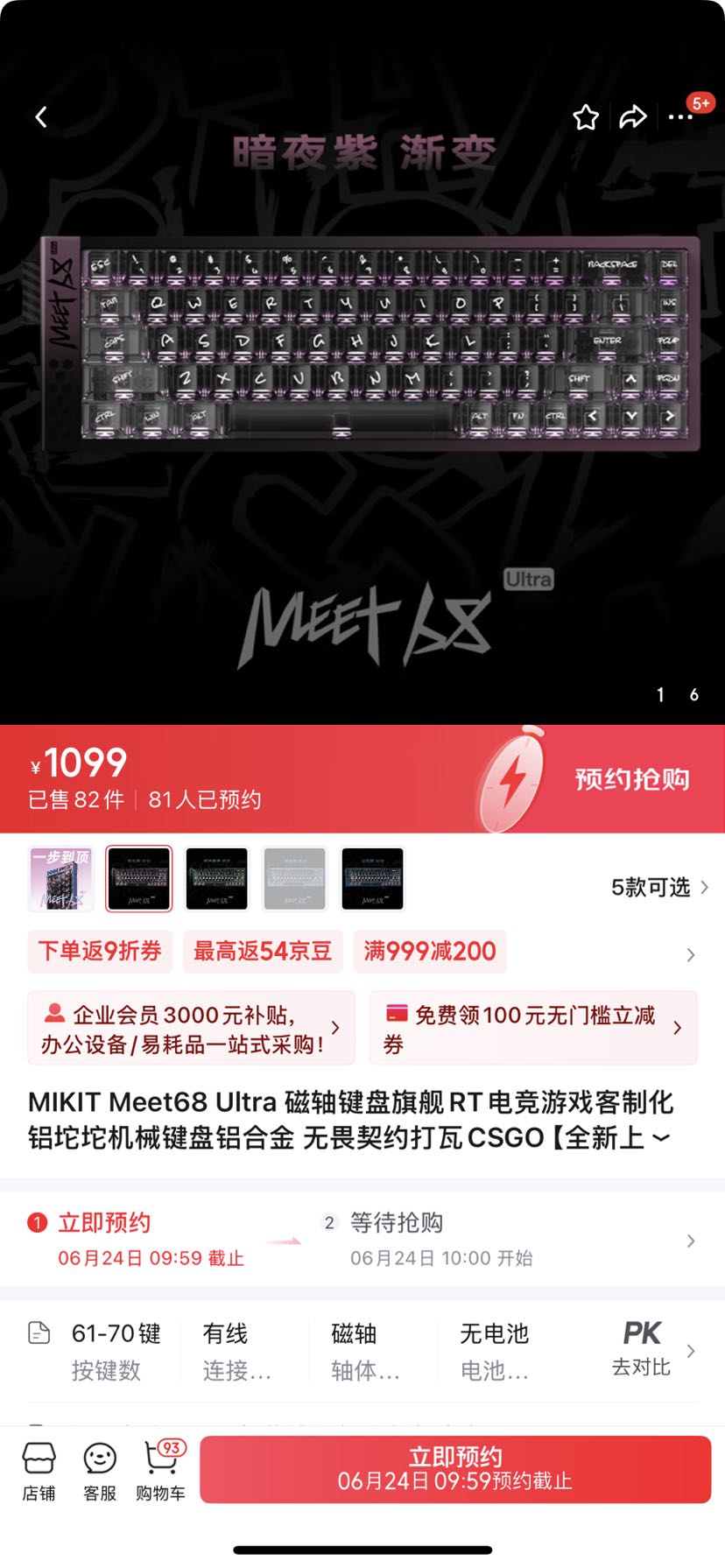The height and width of the screenshot is (1568, 725).
Task: Open the 5款可选 variant options
Action: 653,887
